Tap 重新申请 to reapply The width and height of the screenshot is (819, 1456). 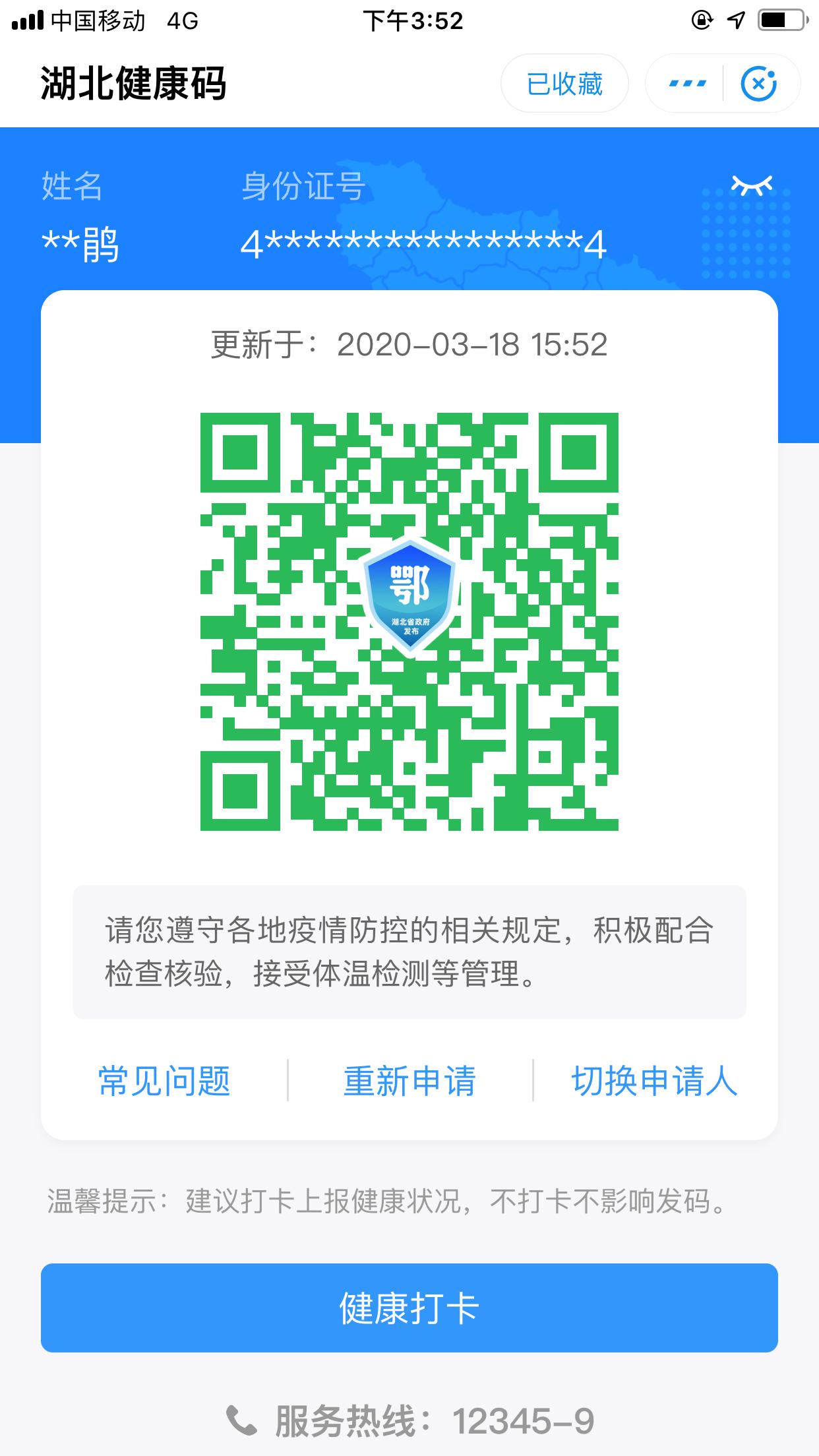tap(409, 1081)
